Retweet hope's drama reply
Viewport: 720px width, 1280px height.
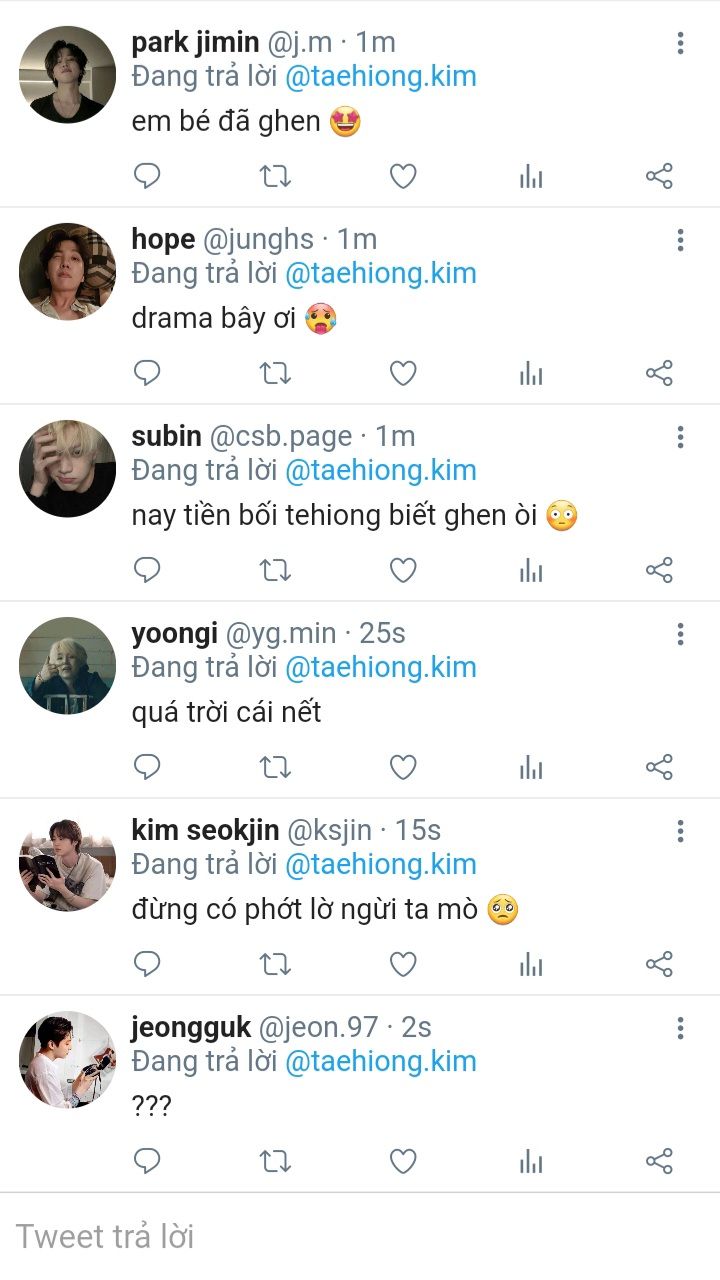pos(275,374)
